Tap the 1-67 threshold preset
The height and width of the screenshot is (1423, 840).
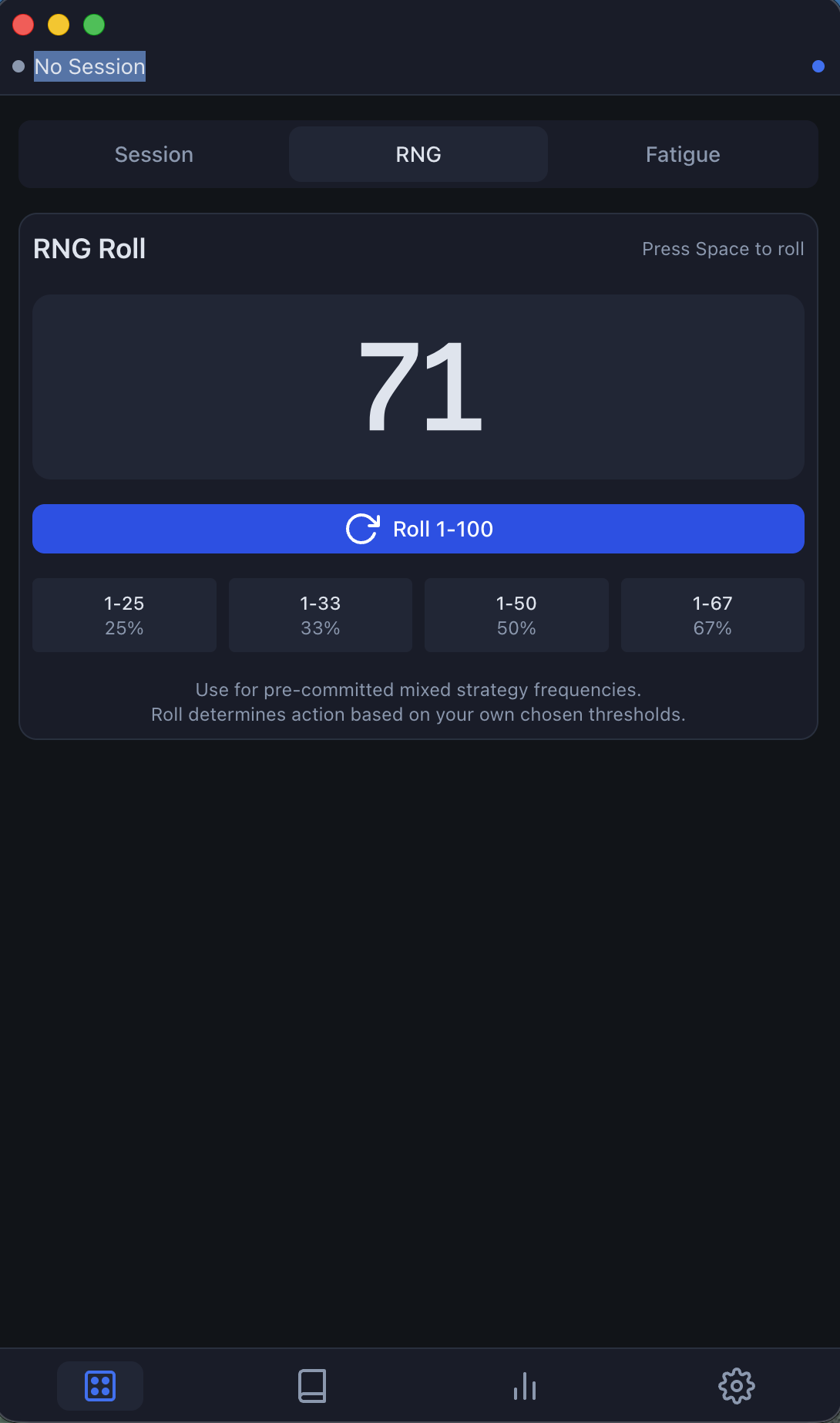(x=713, y=615)
